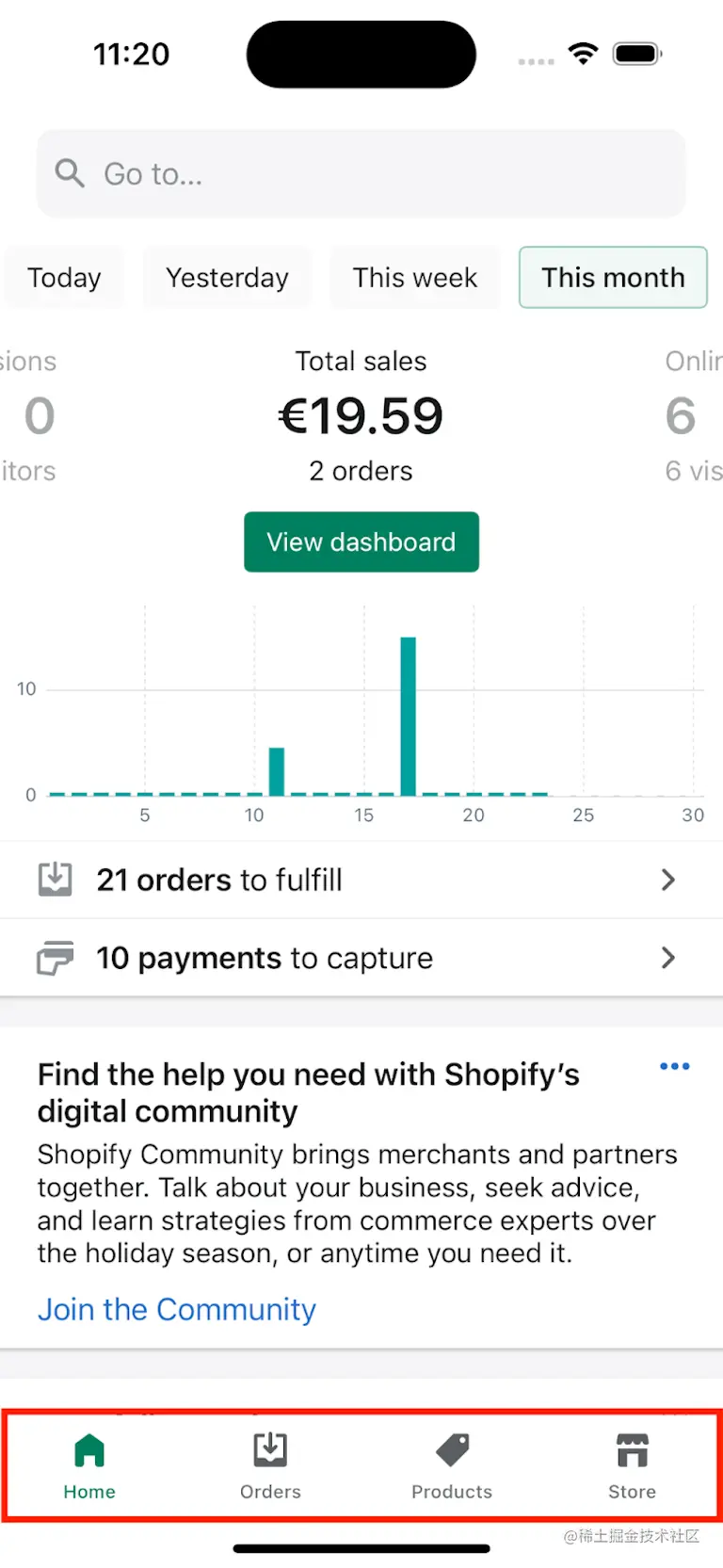This screenshot has height=1568, width=723.
Task: Go to the Home tab
Action: click(x=89, y=1465)
